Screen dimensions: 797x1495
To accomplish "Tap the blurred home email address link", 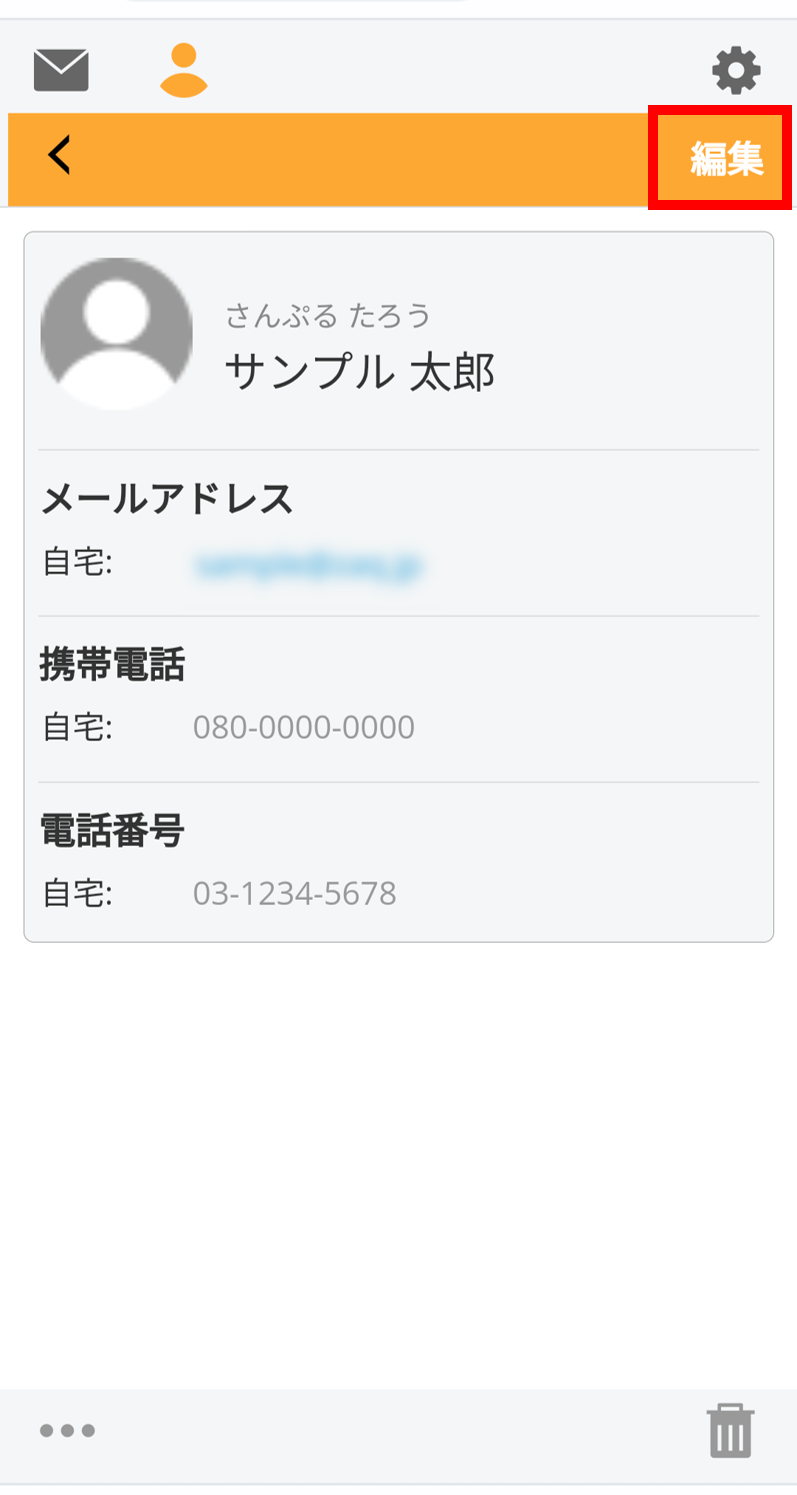I will [x=309, y=566].
